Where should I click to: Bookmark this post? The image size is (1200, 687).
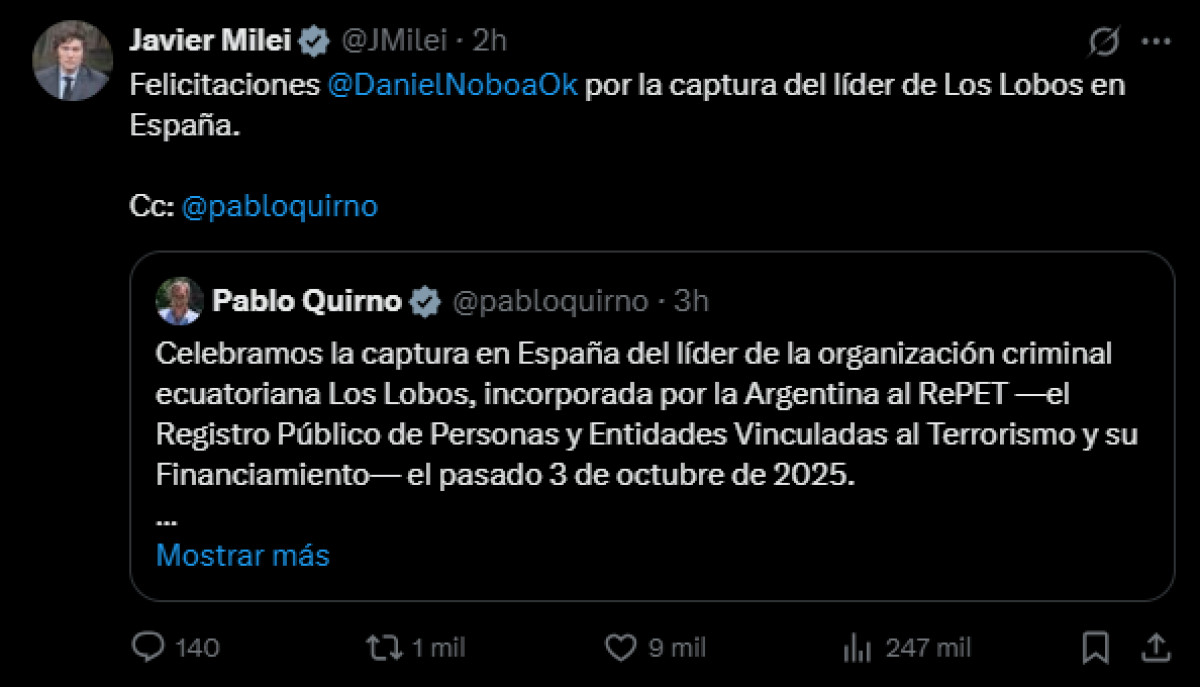(x=1096, y=648)
